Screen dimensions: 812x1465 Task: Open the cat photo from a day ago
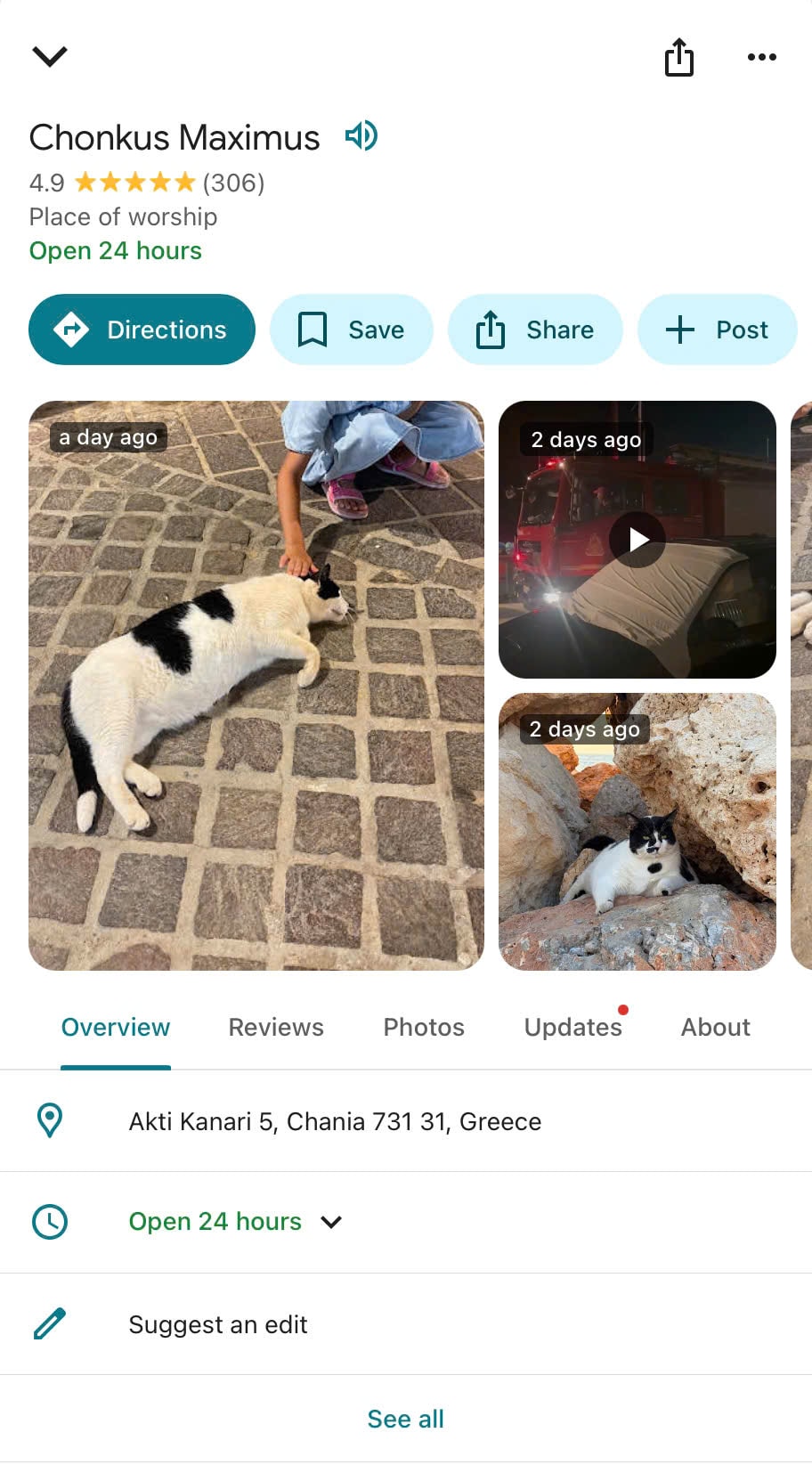256,686
